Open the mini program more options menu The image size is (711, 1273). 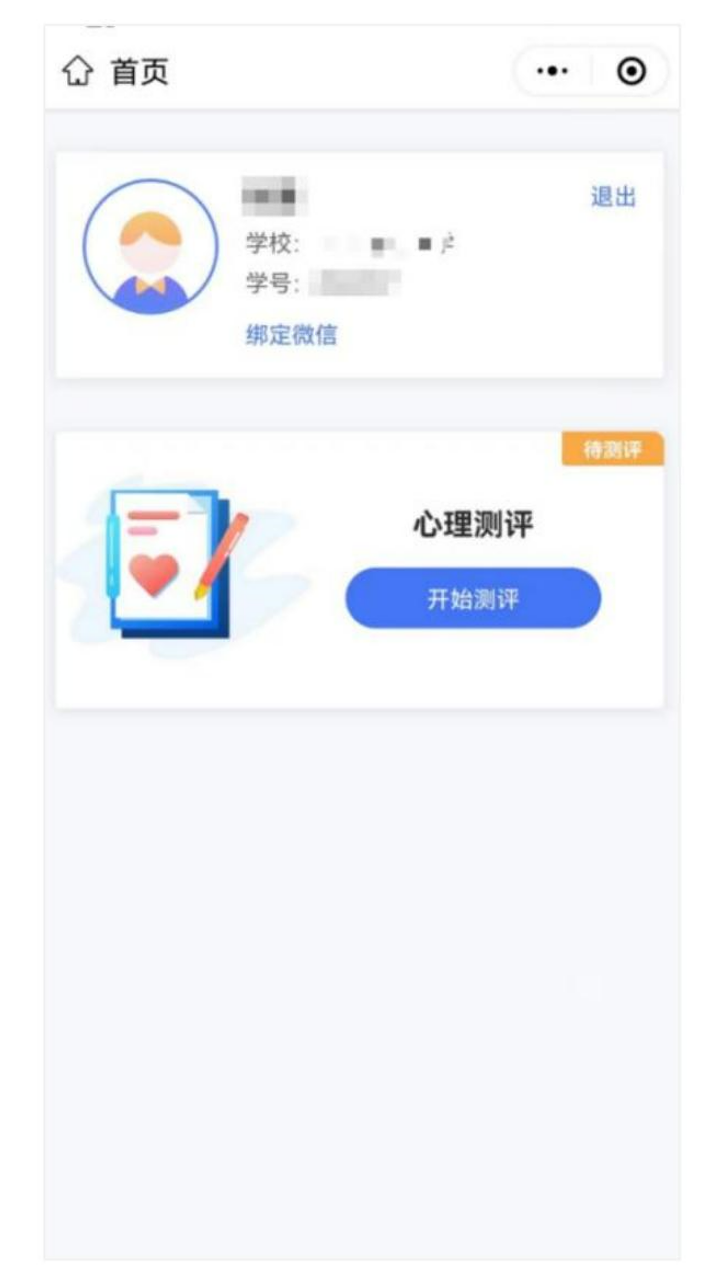pos(551,73)
